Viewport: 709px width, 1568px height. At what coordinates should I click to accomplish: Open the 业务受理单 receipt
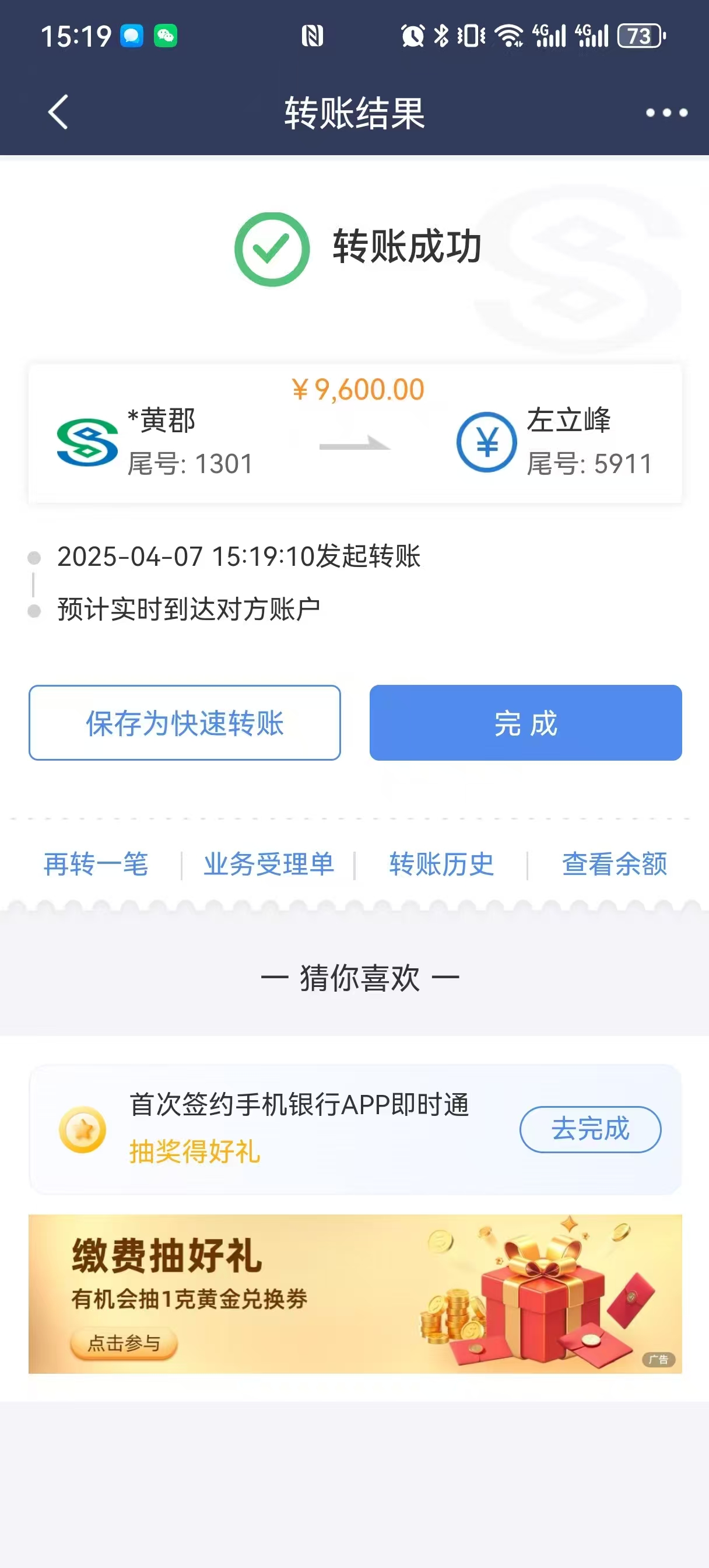pos(268,864)
